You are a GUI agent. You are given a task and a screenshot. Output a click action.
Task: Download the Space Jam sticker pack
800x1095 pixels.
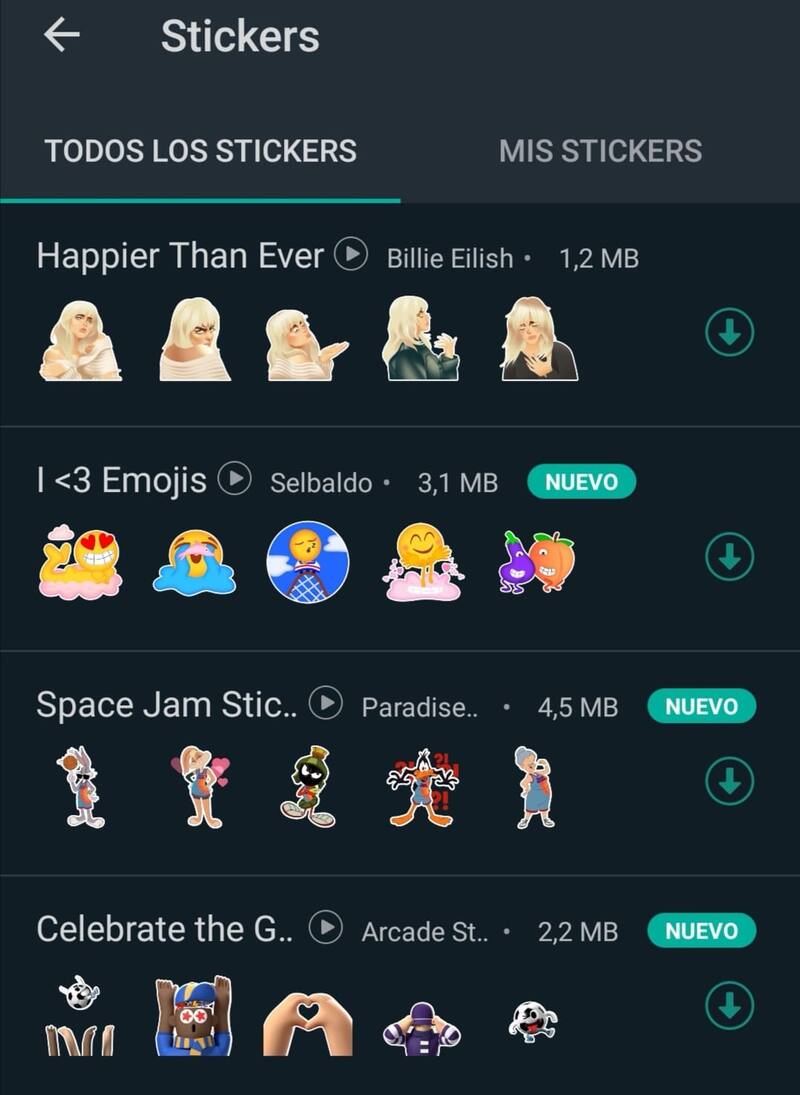click(x=729, y=782)
